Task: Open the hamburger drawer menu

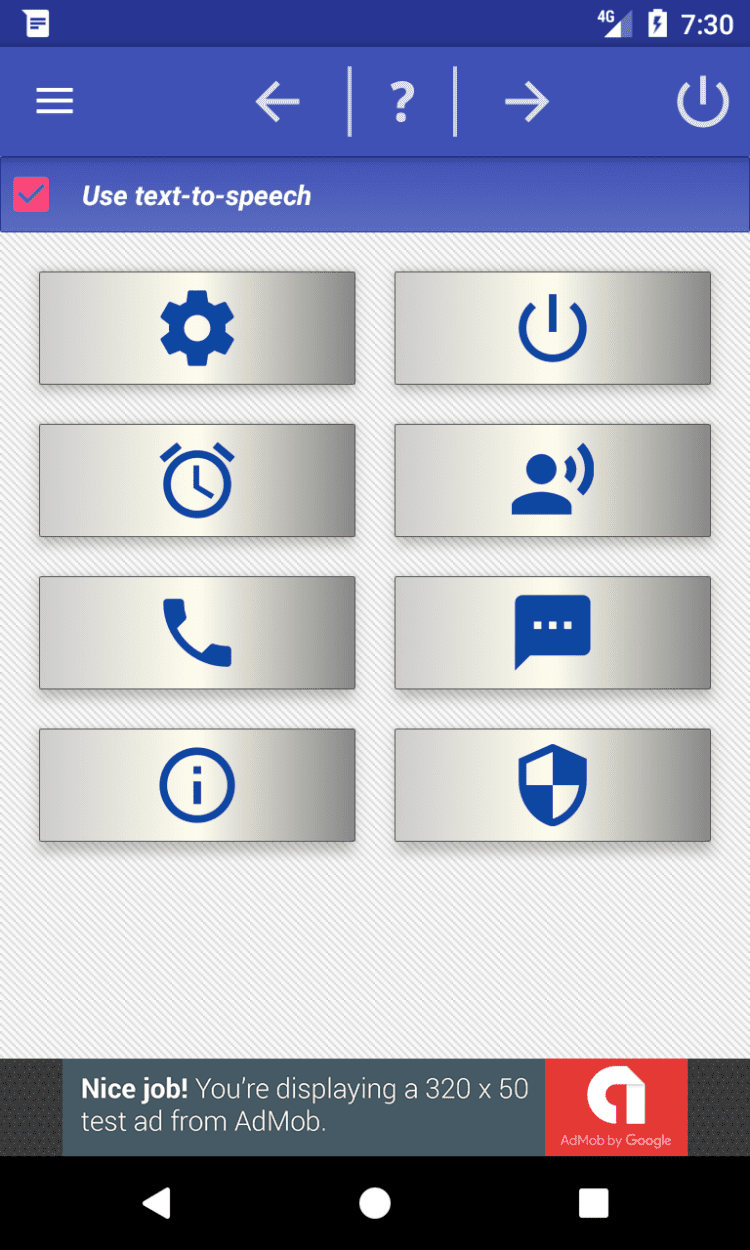Action: tap(55, 101)
